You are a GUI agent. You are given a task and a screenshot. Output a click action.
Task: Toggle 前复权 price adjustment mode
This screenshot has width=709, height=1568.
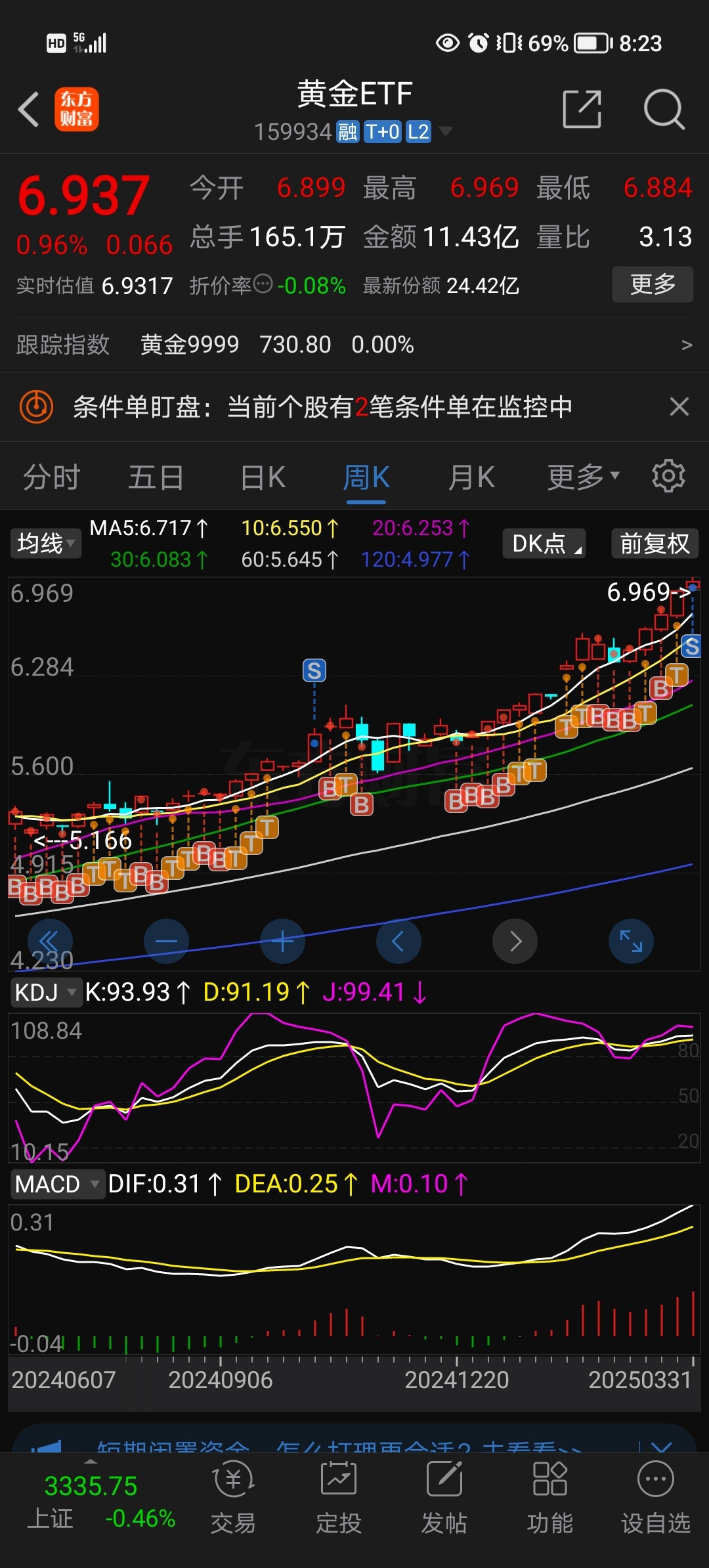point(654,544)
